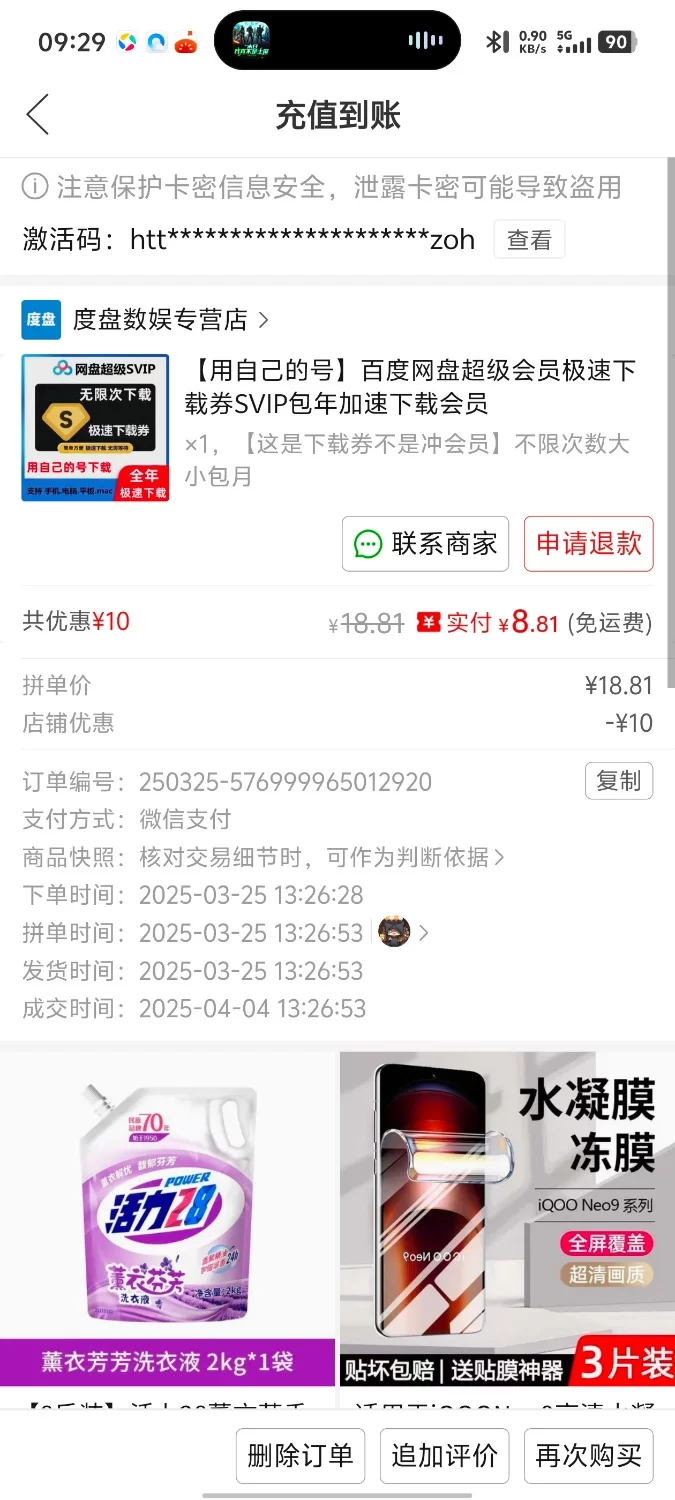This screenshot has height=1500, width=675.
Task: Tap 删除订单 to delete this order
Action: pyautogui.click(x=300, y=1455)
